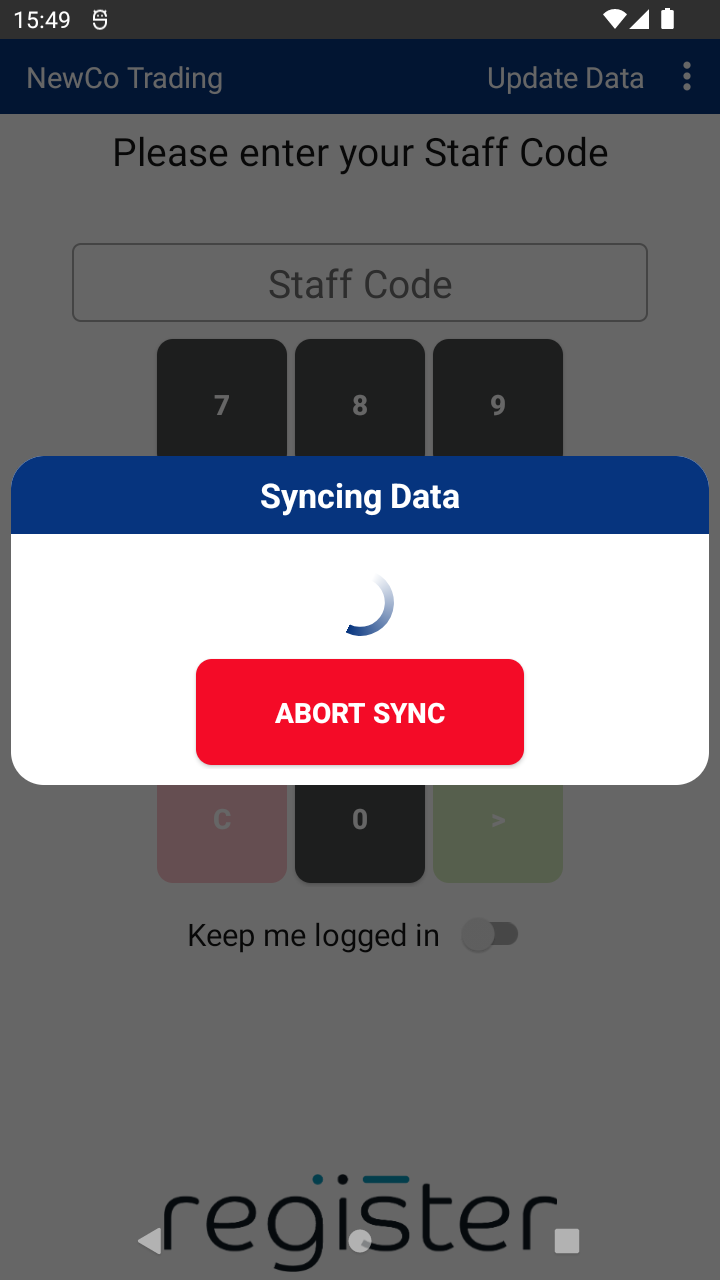Open recent apps from navigation bar

567,1241
